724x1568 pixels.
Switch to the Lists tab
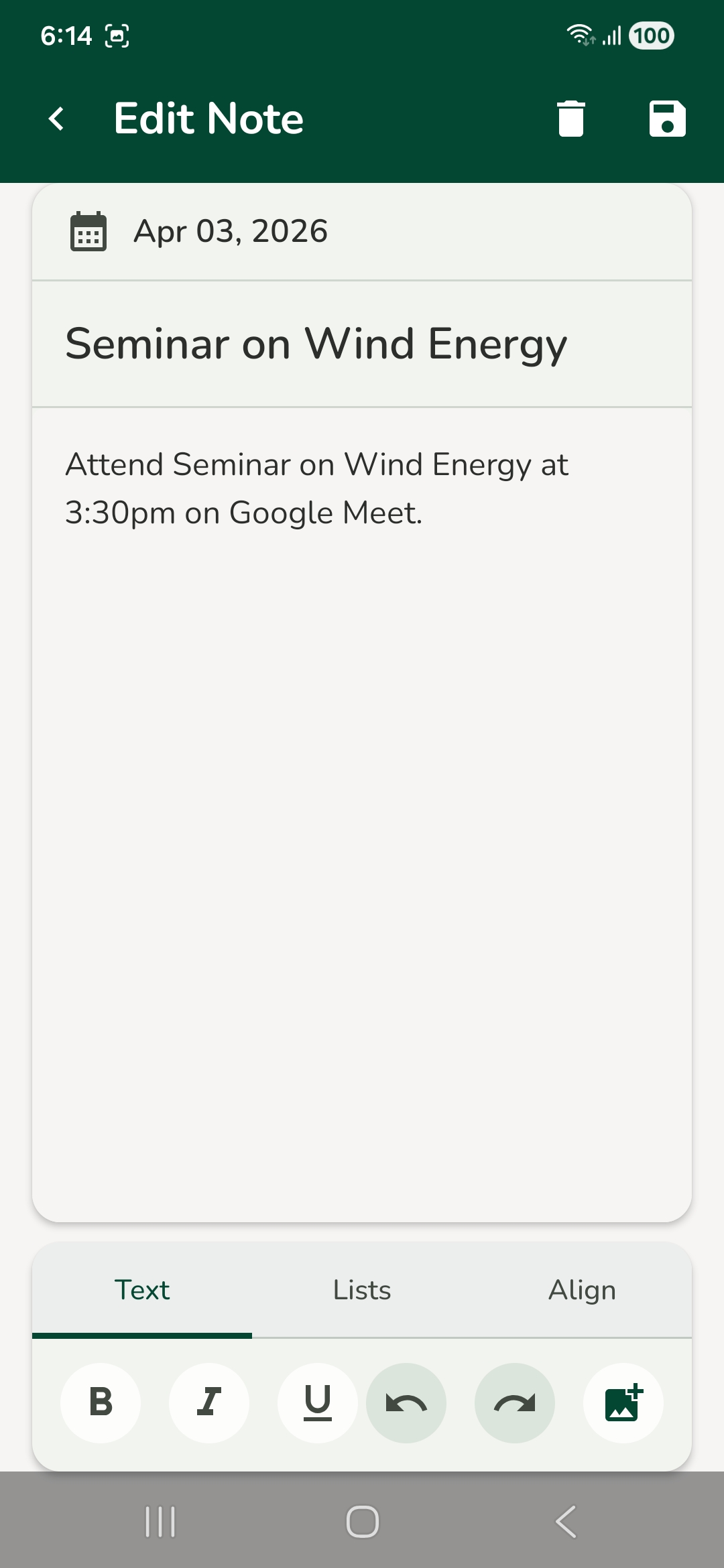(362, 1290)
